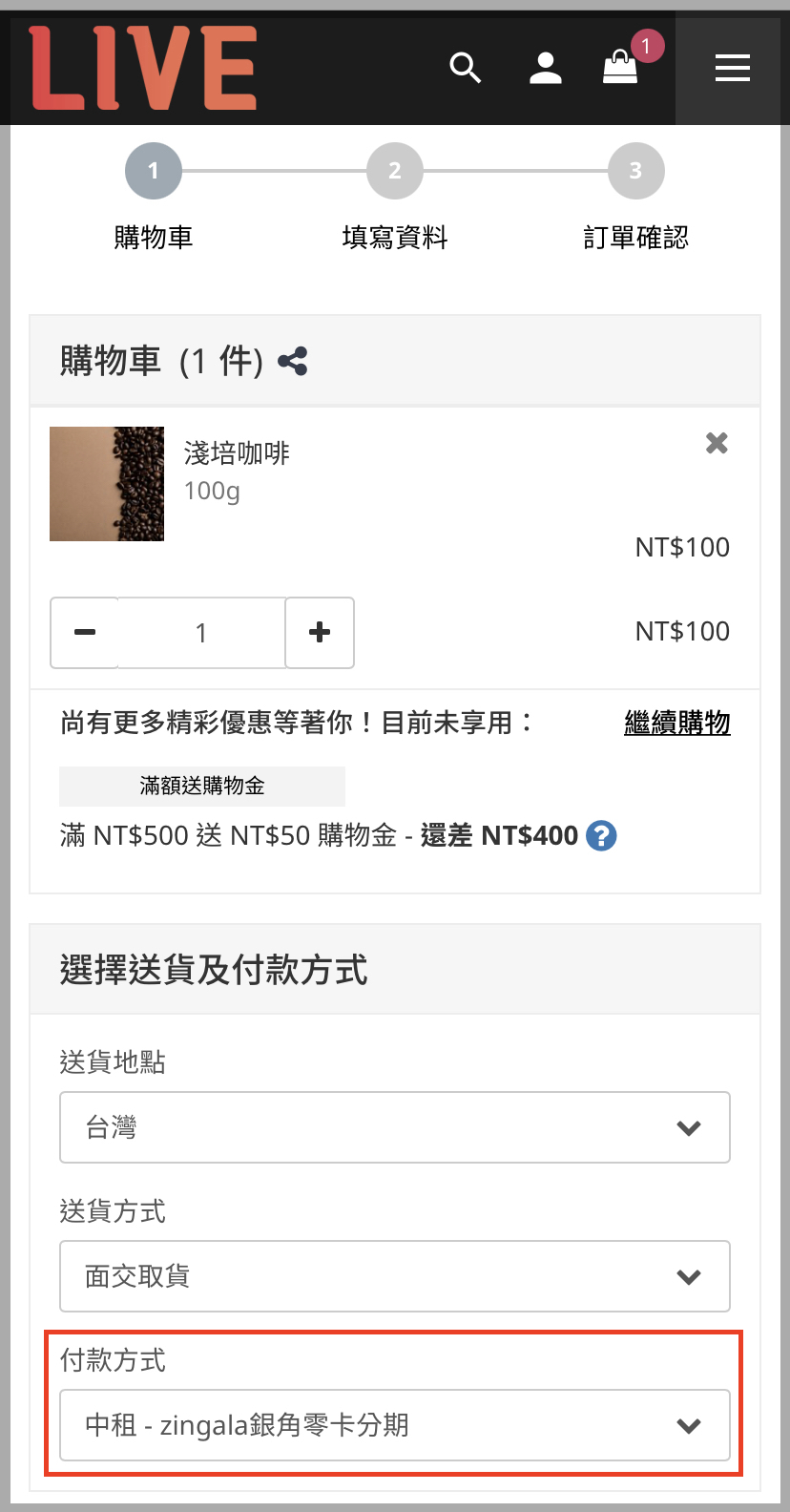Increase 淺培咖啡 quantity by one
The height and width of the screenshot is (1512, 790).
click(320, 633)
